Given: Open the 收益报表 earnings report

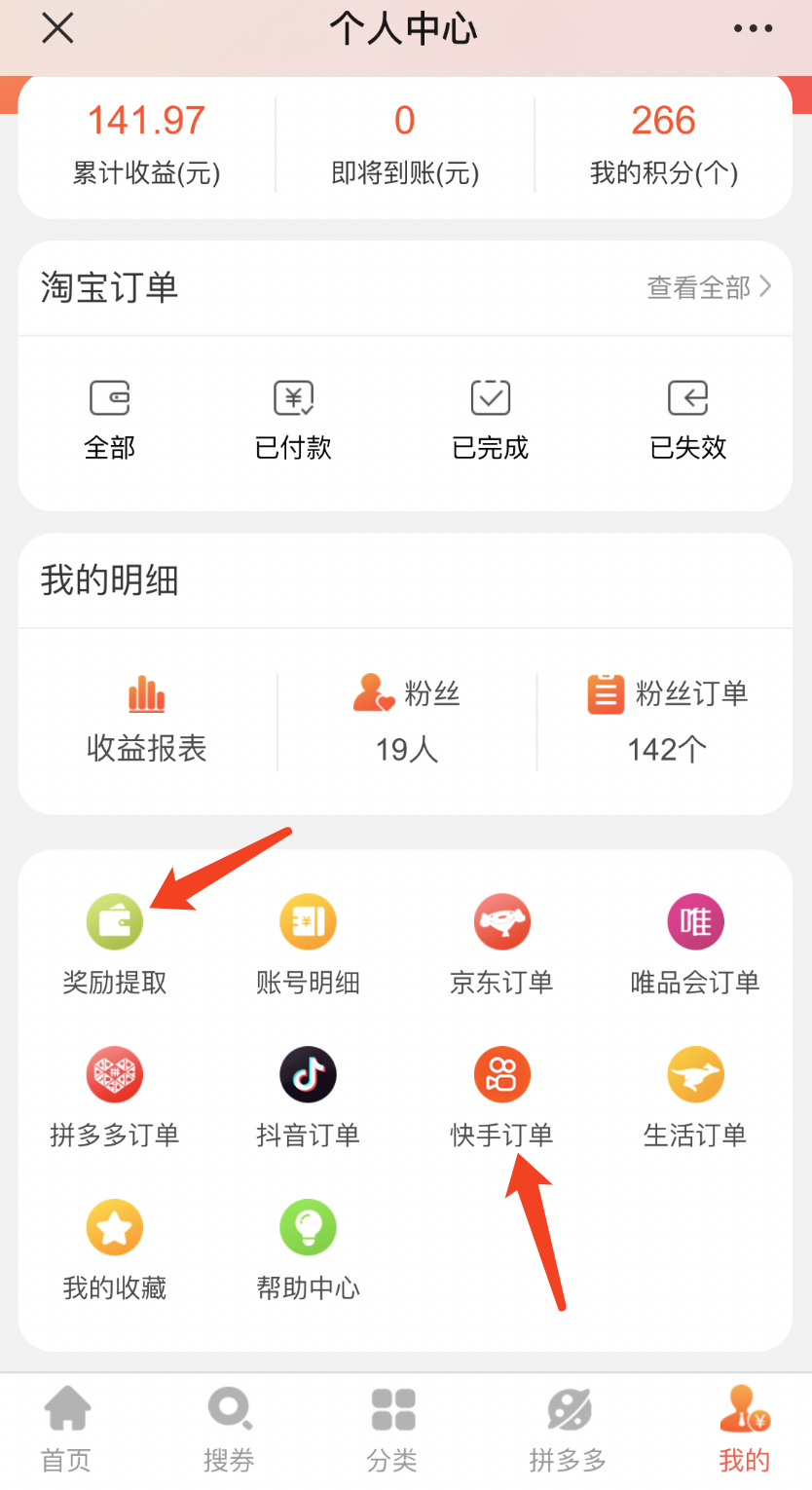Looking at the screenshot, I should click(x=147, y=720).
